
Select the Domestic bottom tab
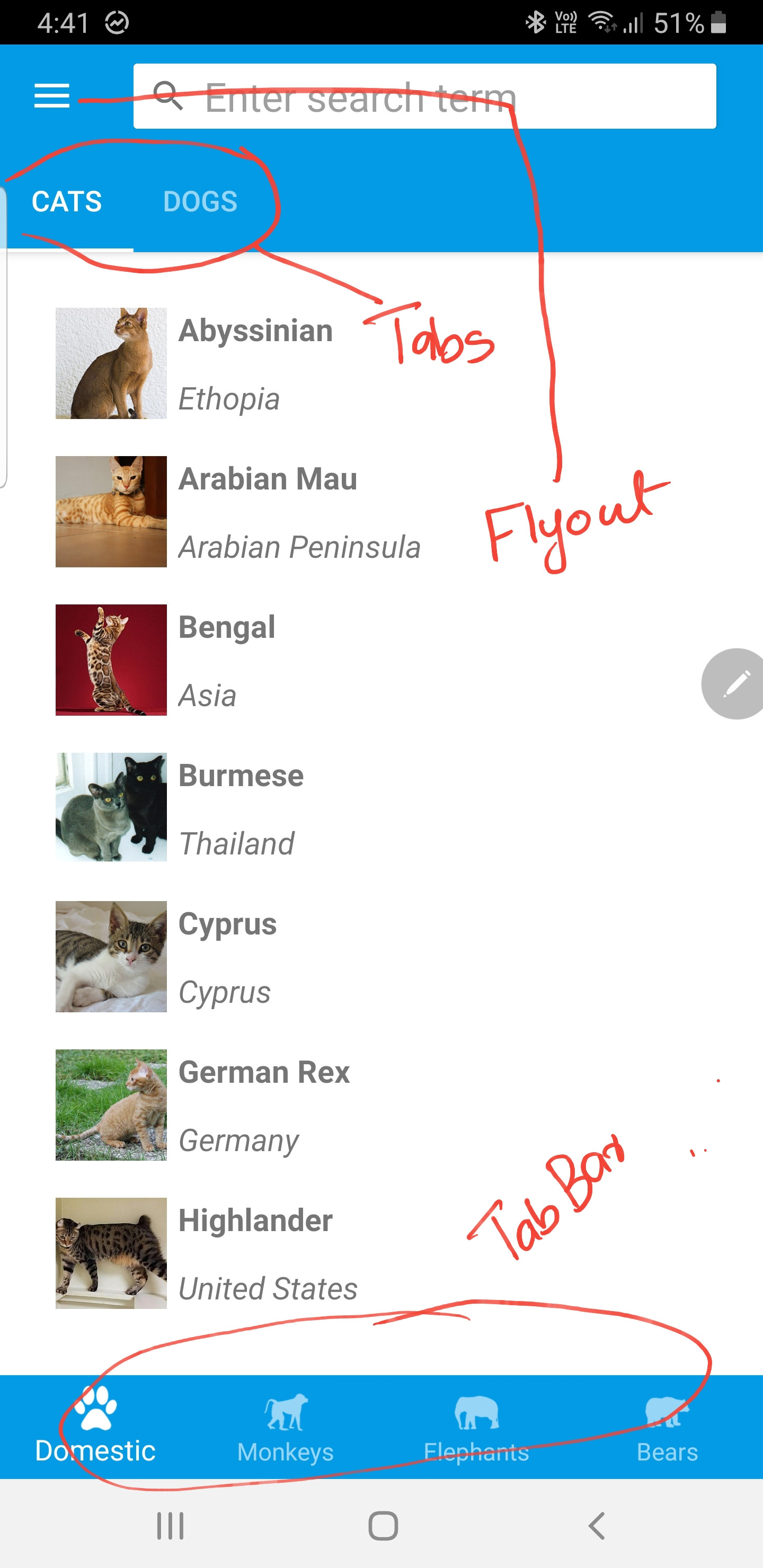[x=95, y=1428]
